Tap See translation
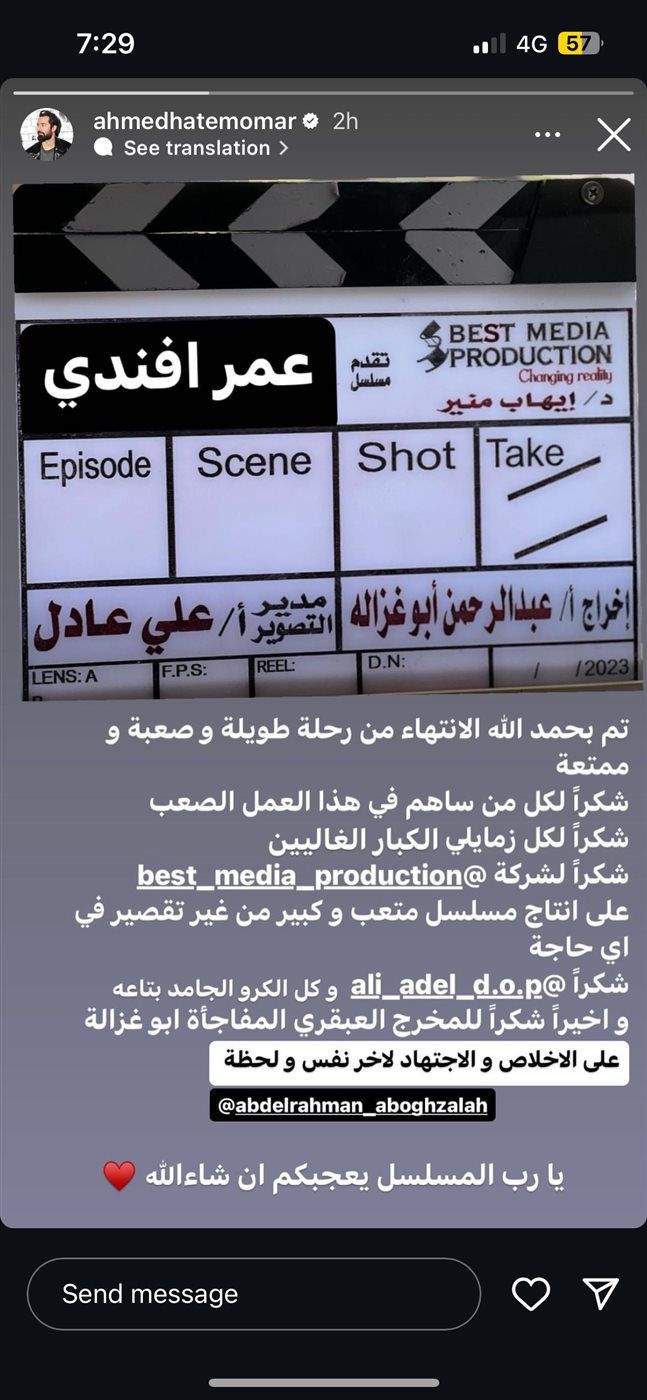Image resolution: width=647 pixels, height=1400 pixels. pyautogui.click(x=196, y=148)
